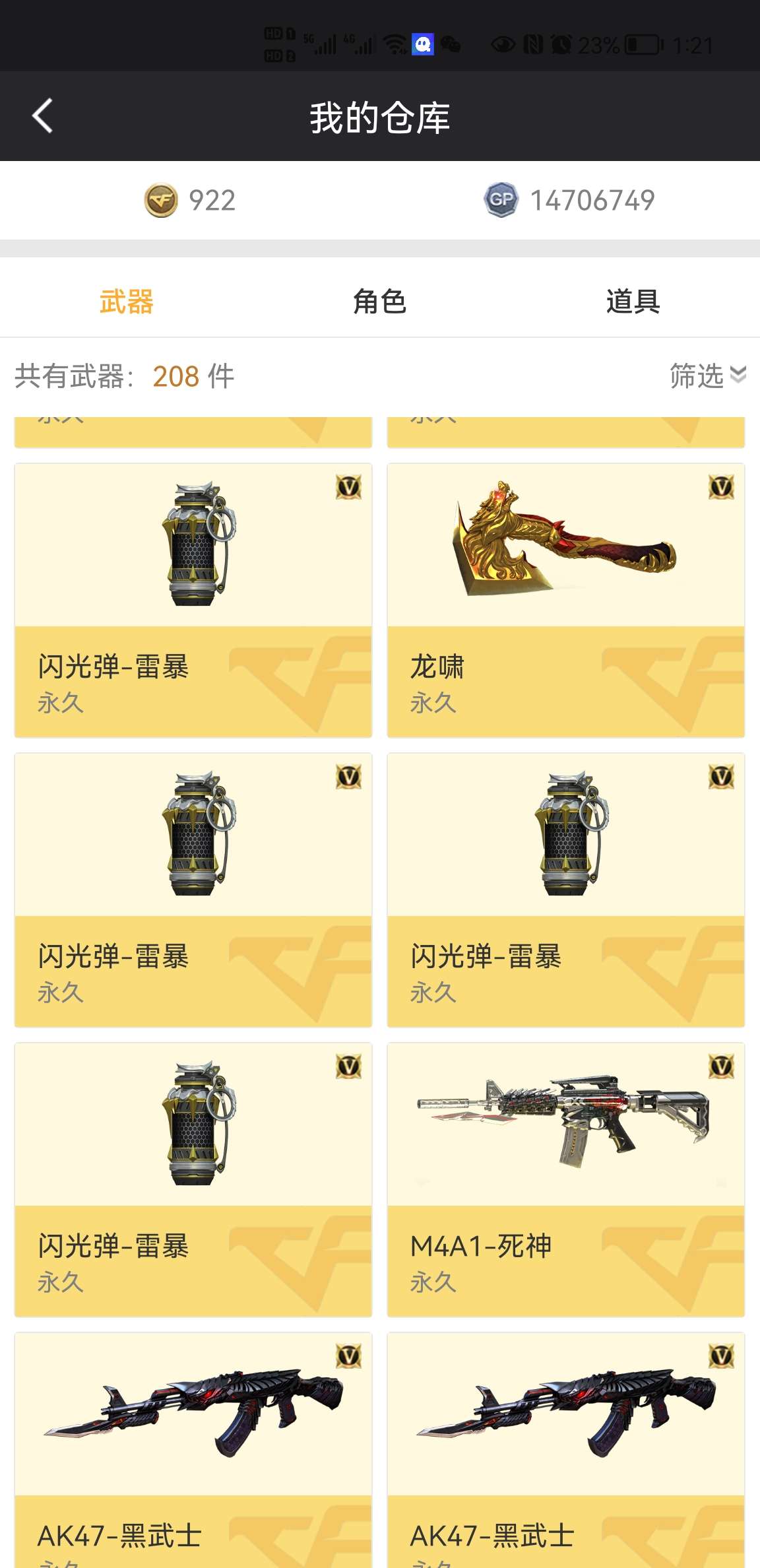This screenshot has height=1568, width=760.
Task: Switch to the 道具 tab
Action: (633, 302)
